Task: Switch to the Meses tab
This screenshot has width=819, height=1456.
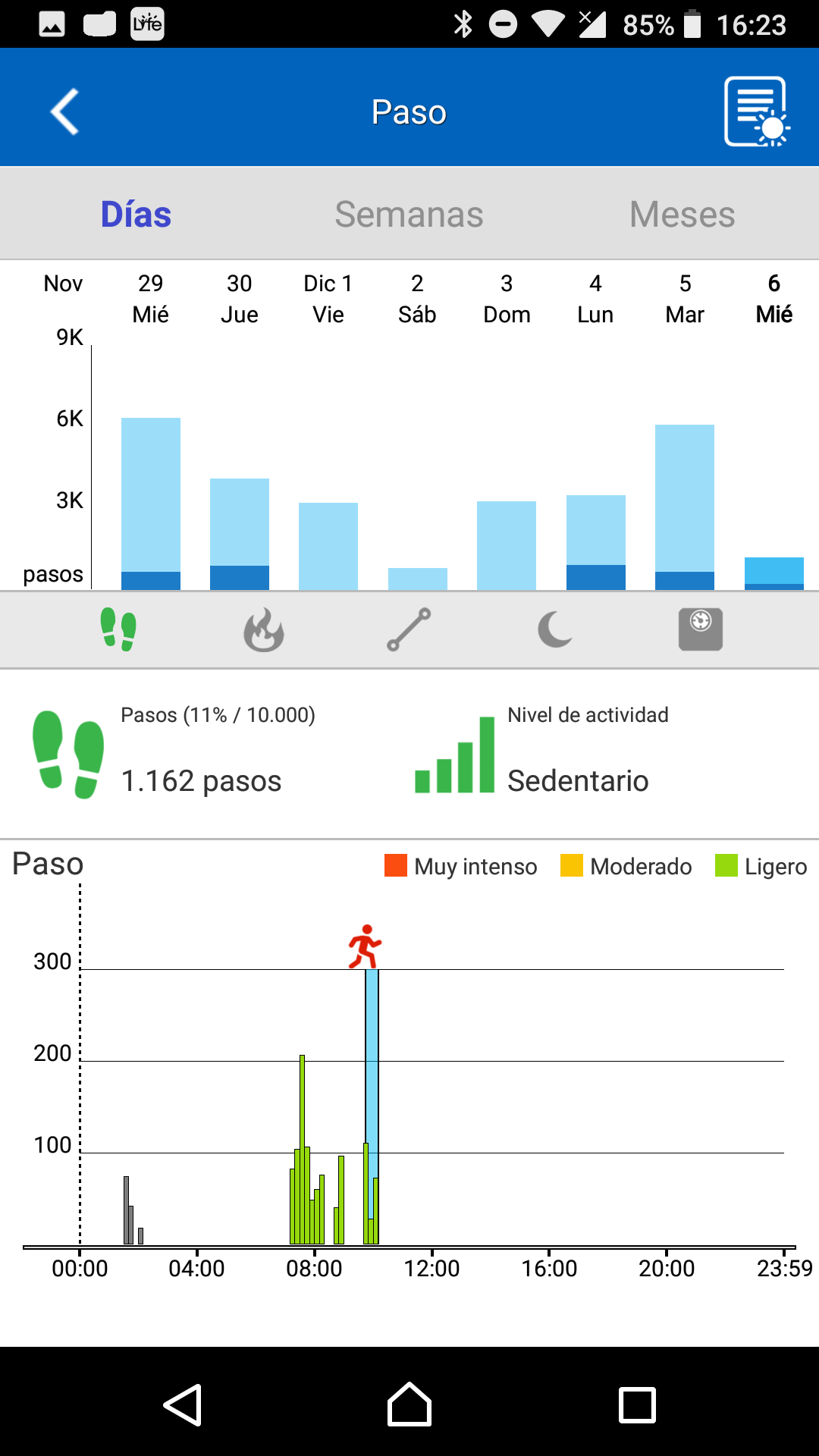Action: [682, 215]
